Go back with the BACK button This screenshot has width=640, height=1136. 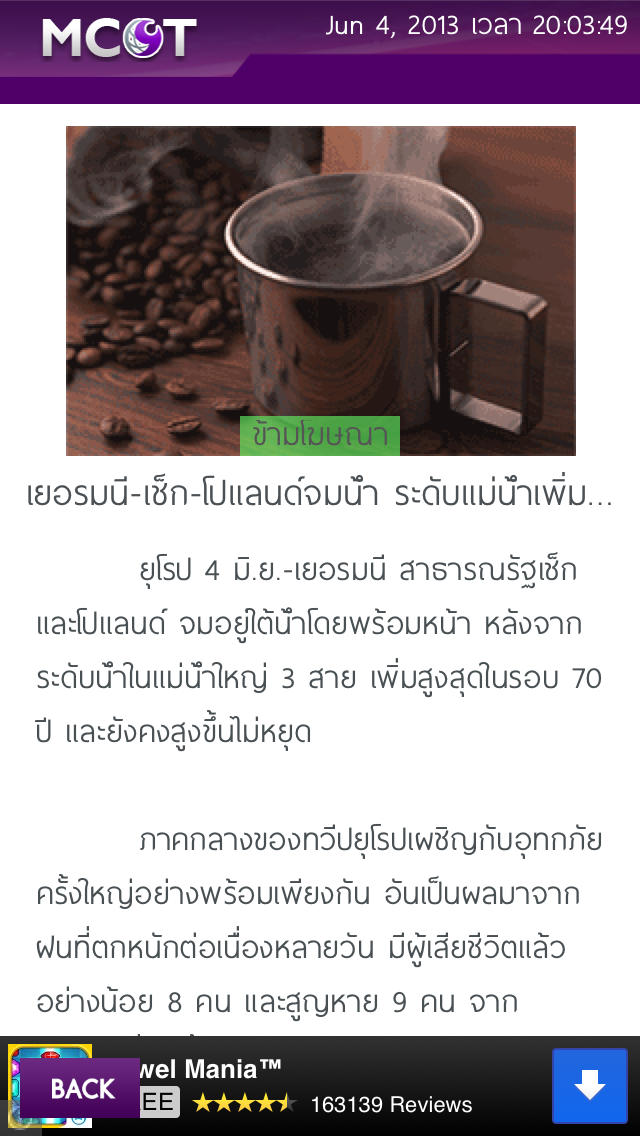point(80,1088)
